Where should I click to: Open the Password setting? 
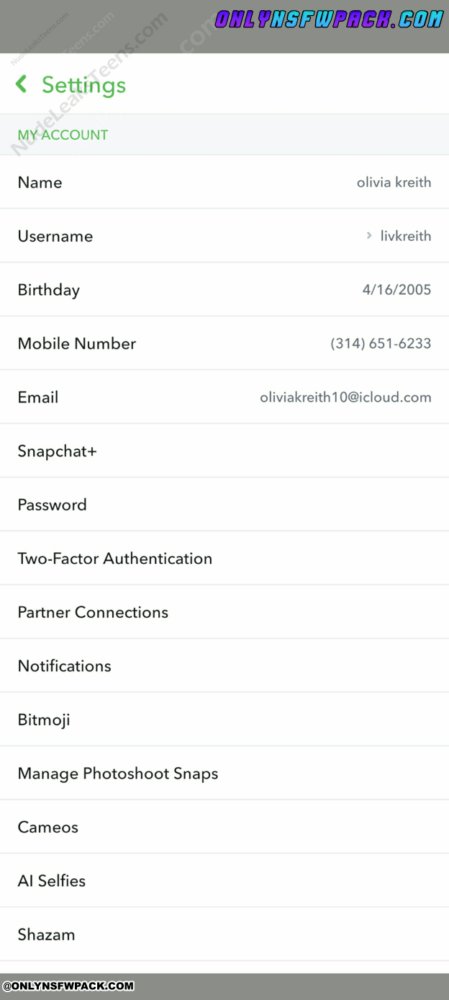[224, 504]
